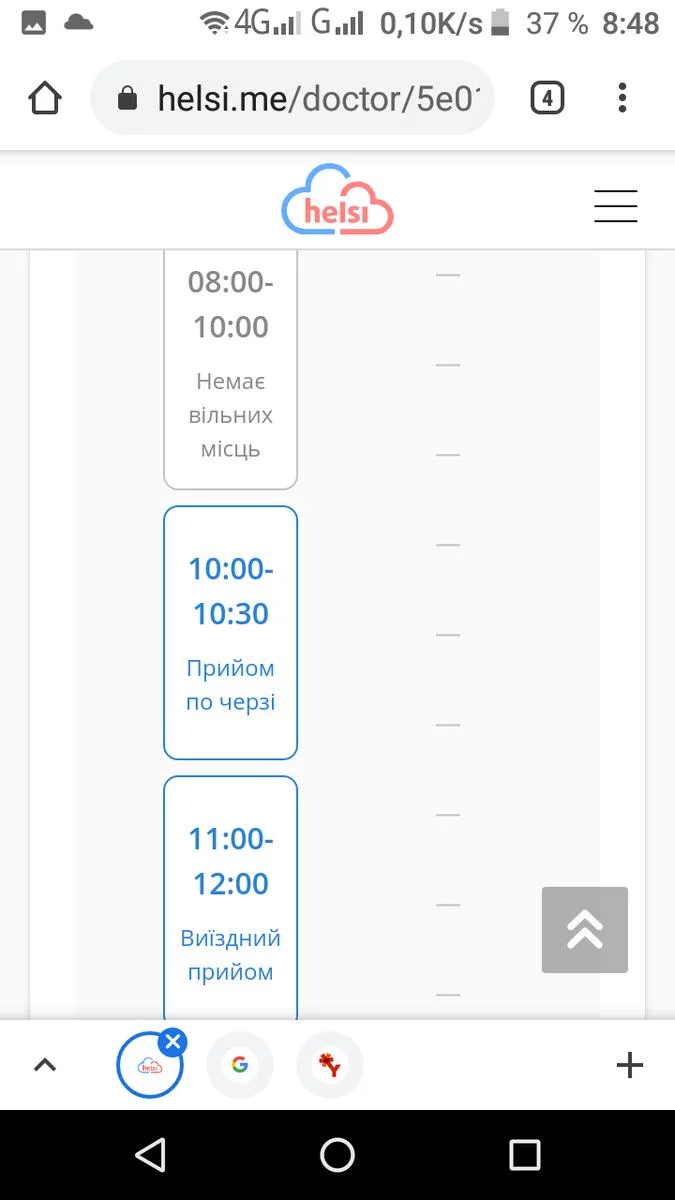Select the 11:00-12:00 Виїздний прийом slot
Image resolution: width=675 pixels, height=1200 pixels.
point(231,898)
